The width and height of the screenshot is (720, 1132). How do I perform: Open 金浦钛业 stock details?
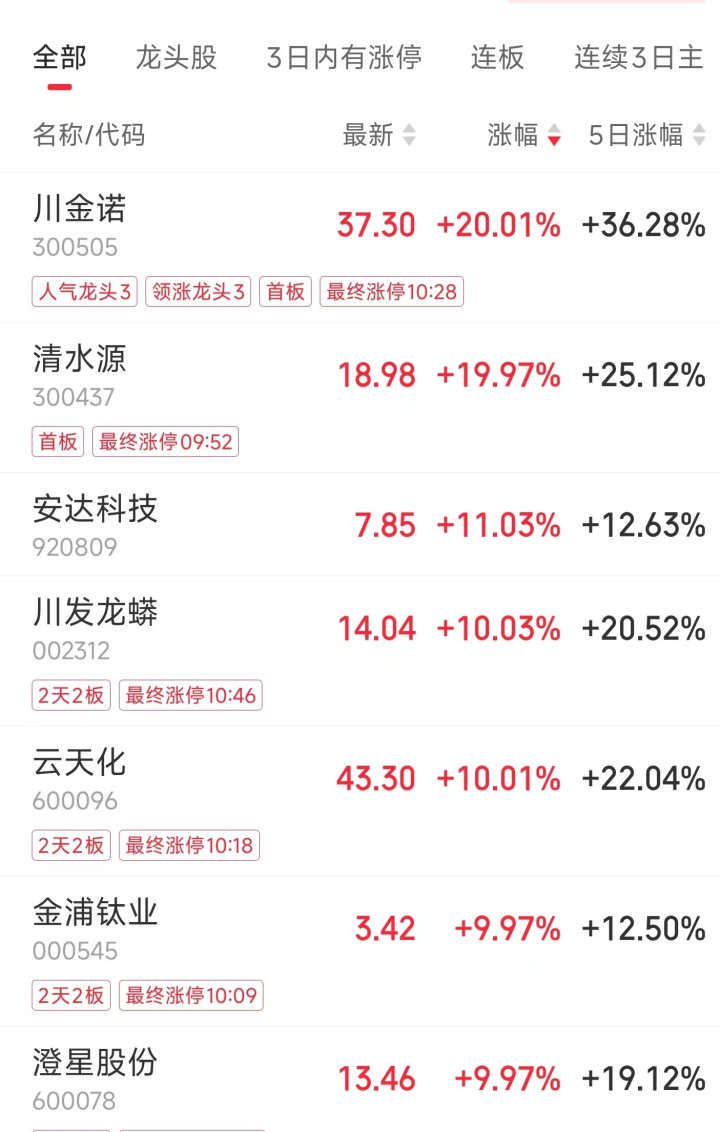(x=95, y=913)
